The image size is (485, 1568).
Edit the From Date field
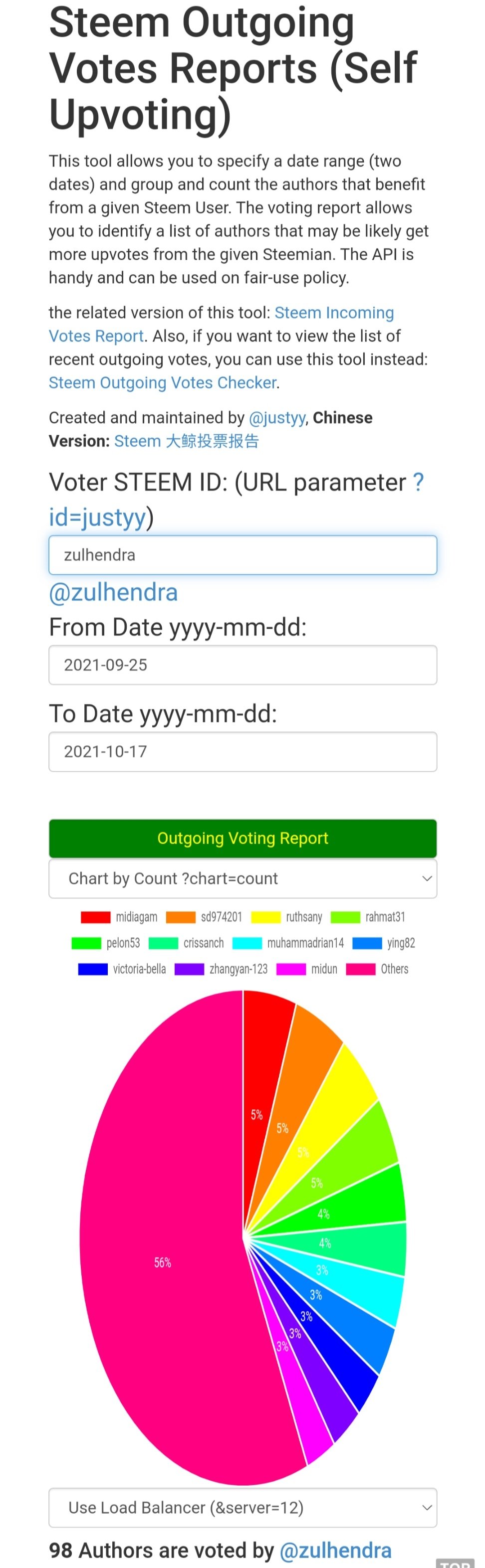click(x=242, y=665)
